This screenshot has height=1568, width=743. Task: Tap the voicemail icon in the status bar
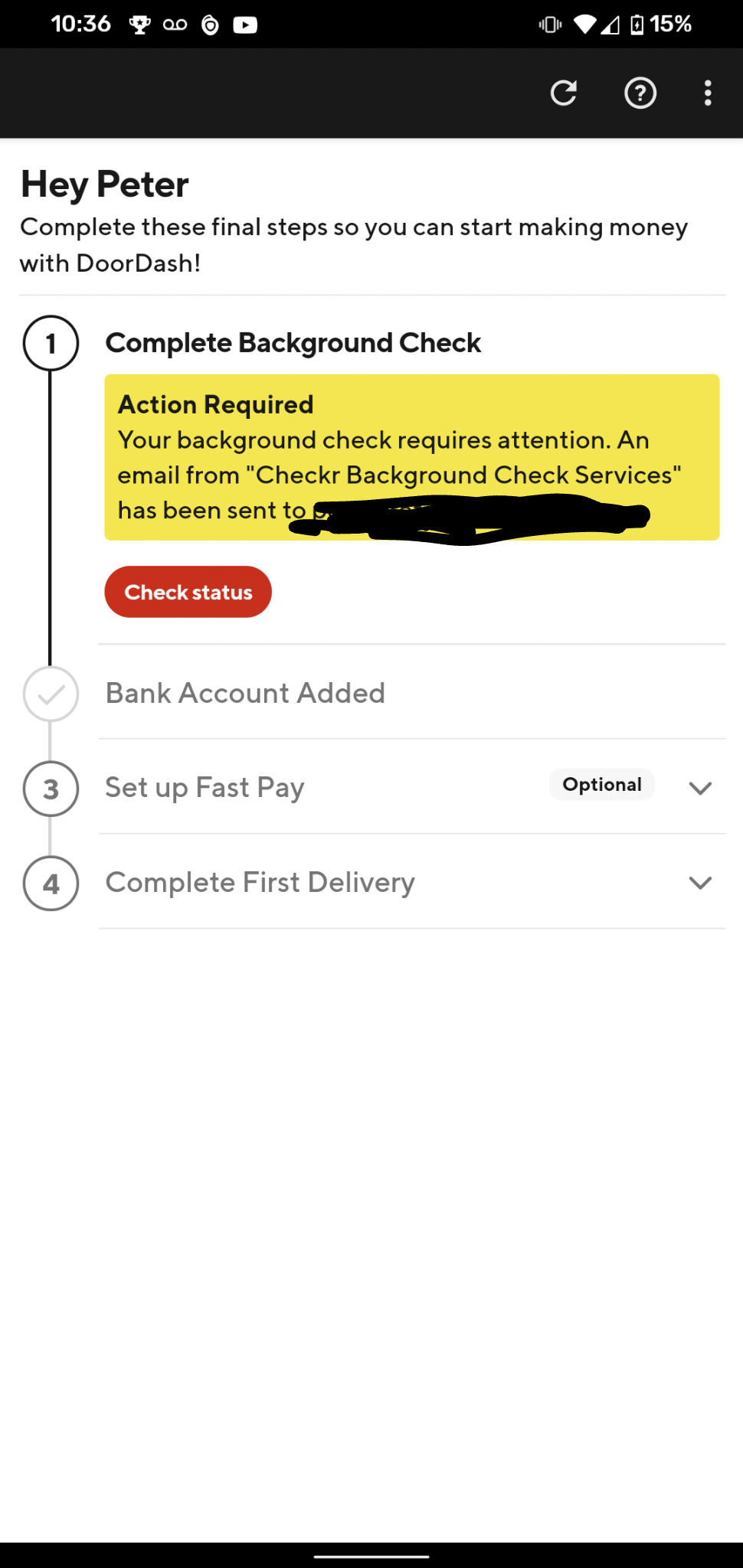coord(175,24)
